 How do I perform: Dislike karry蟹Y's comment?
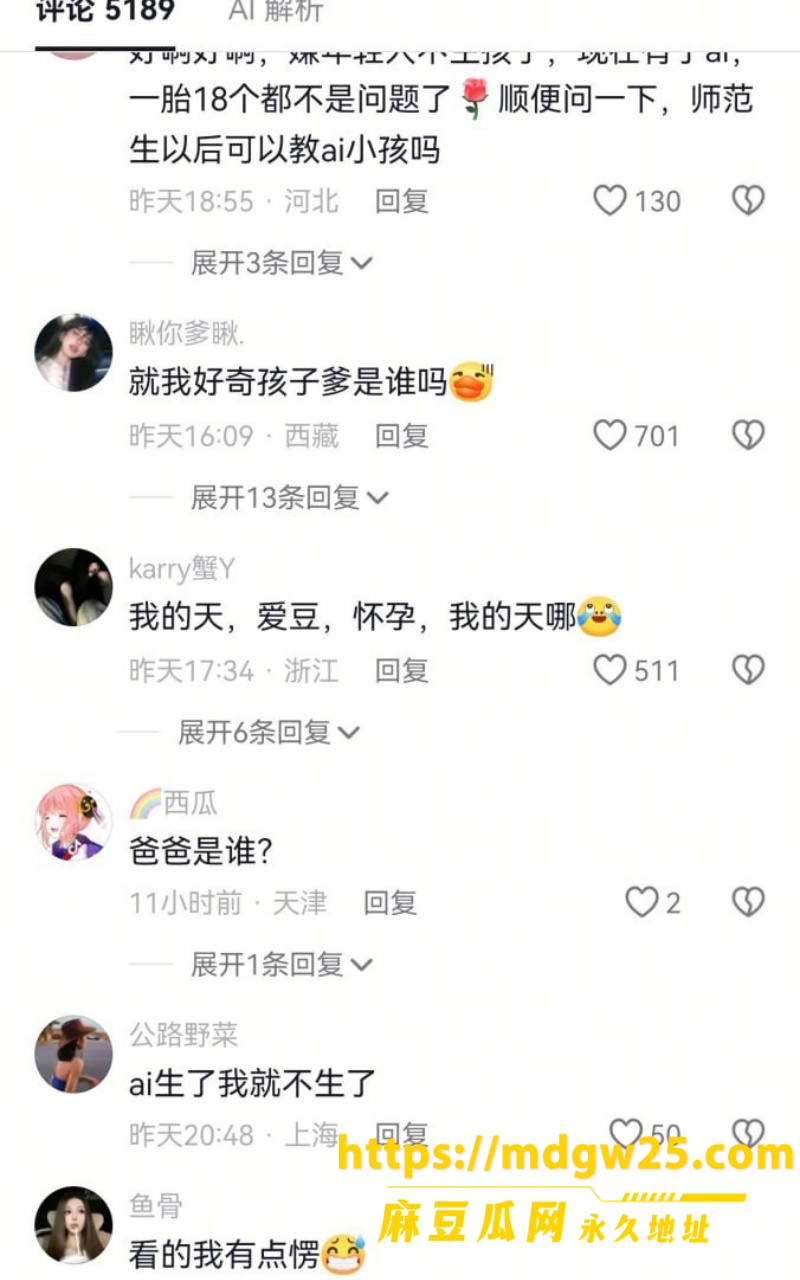pos(748,669)
